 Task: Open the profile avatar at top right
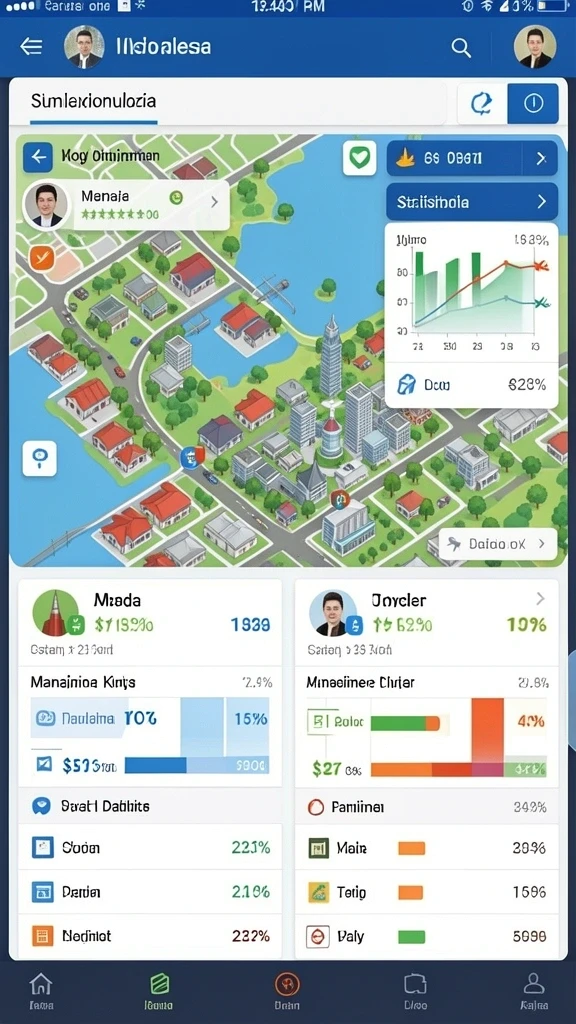(x=535, y=47)
